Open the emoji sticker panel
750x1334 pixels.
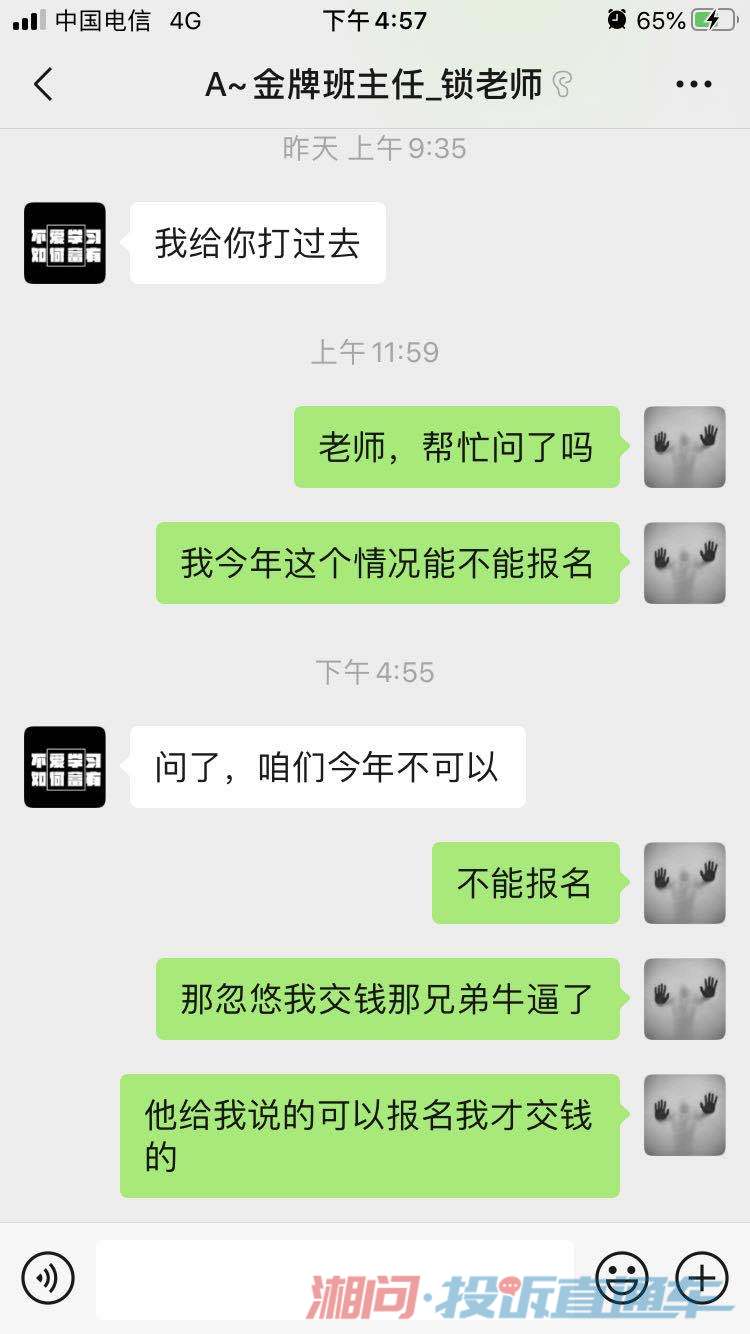point(622,1277)
